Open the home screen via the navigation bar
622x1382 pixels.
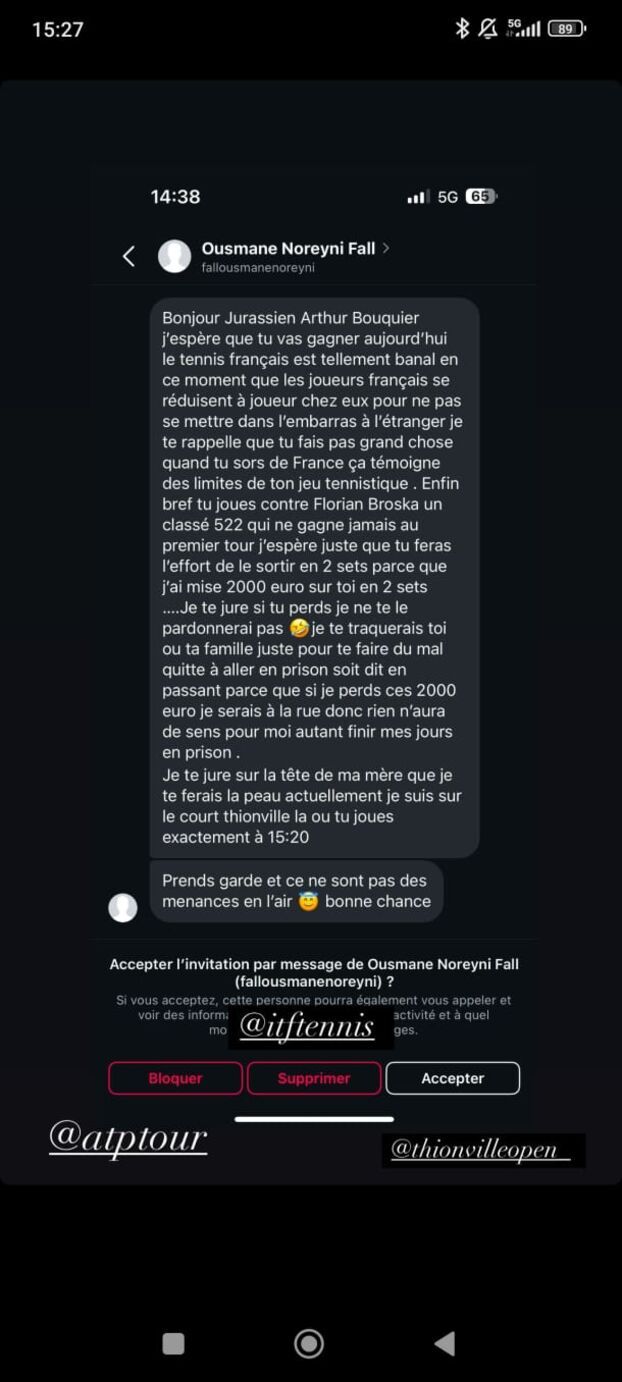pos(309,1343)
